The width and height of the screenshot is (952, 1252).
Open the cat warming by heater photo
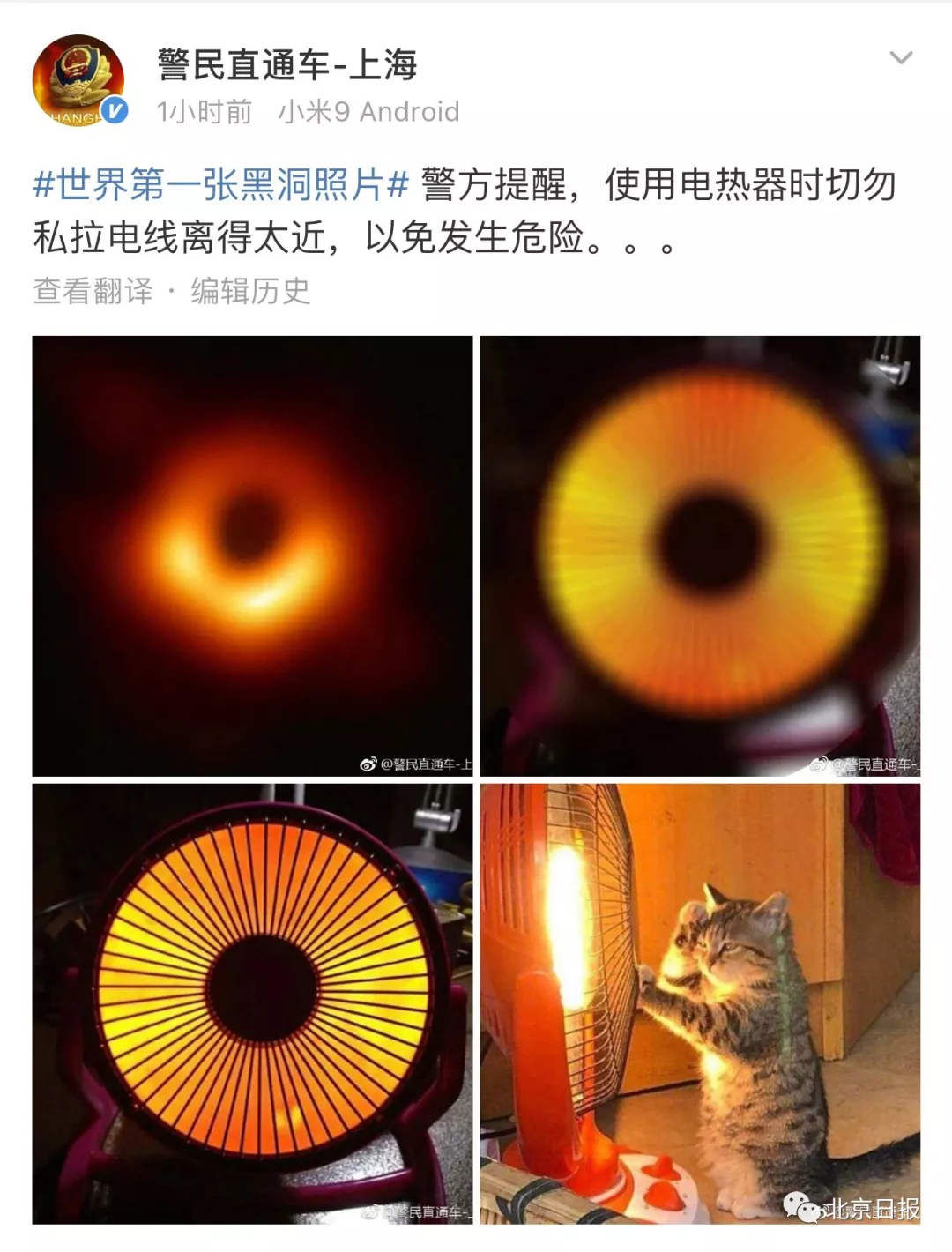(x=700, y=1003)
